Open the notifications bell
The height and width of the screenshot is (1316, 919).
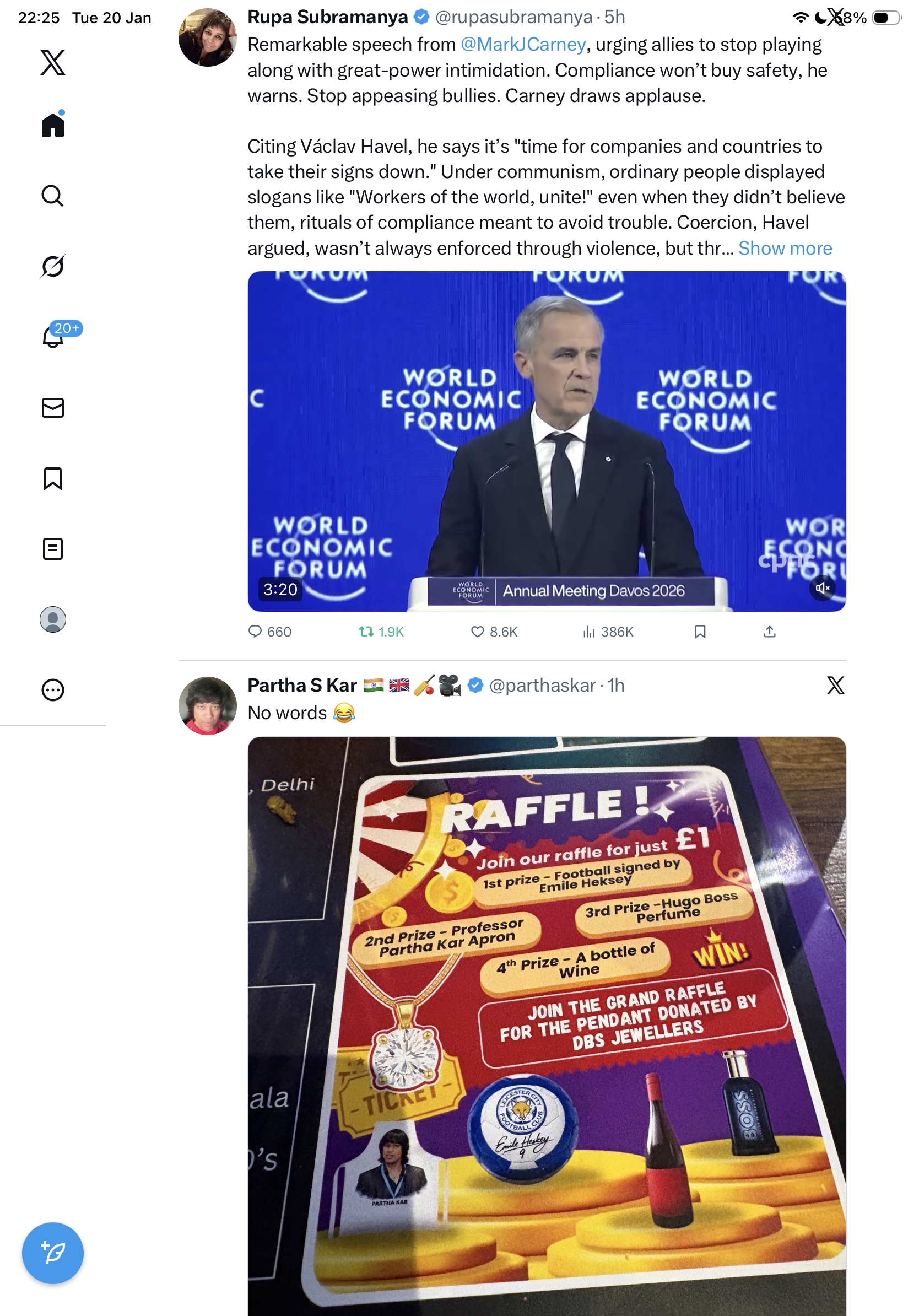coord(53,337)
